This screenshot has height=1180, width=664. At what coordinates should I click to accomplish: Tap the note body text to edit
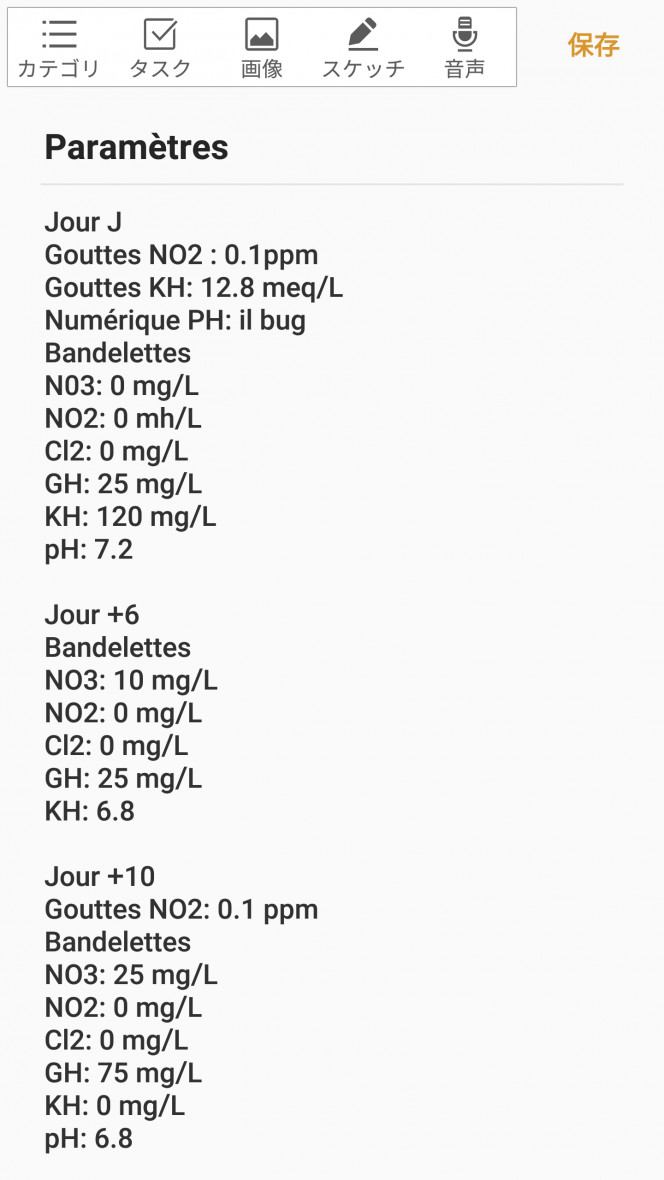pos(332,680)
